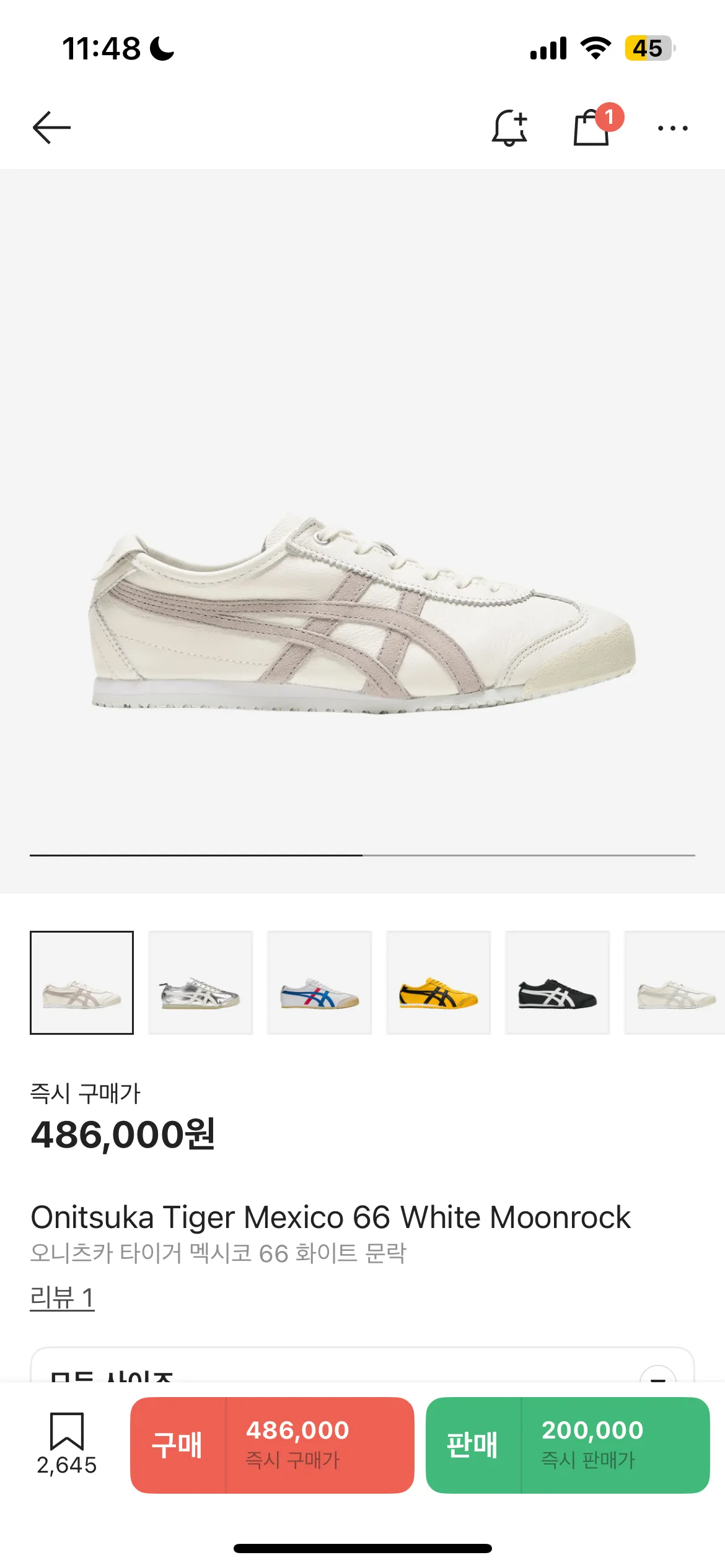The height and width of the screenshot is (1568, 725).
Task: Select the first white moonrock thumbnail
Action: click(82, 982)
